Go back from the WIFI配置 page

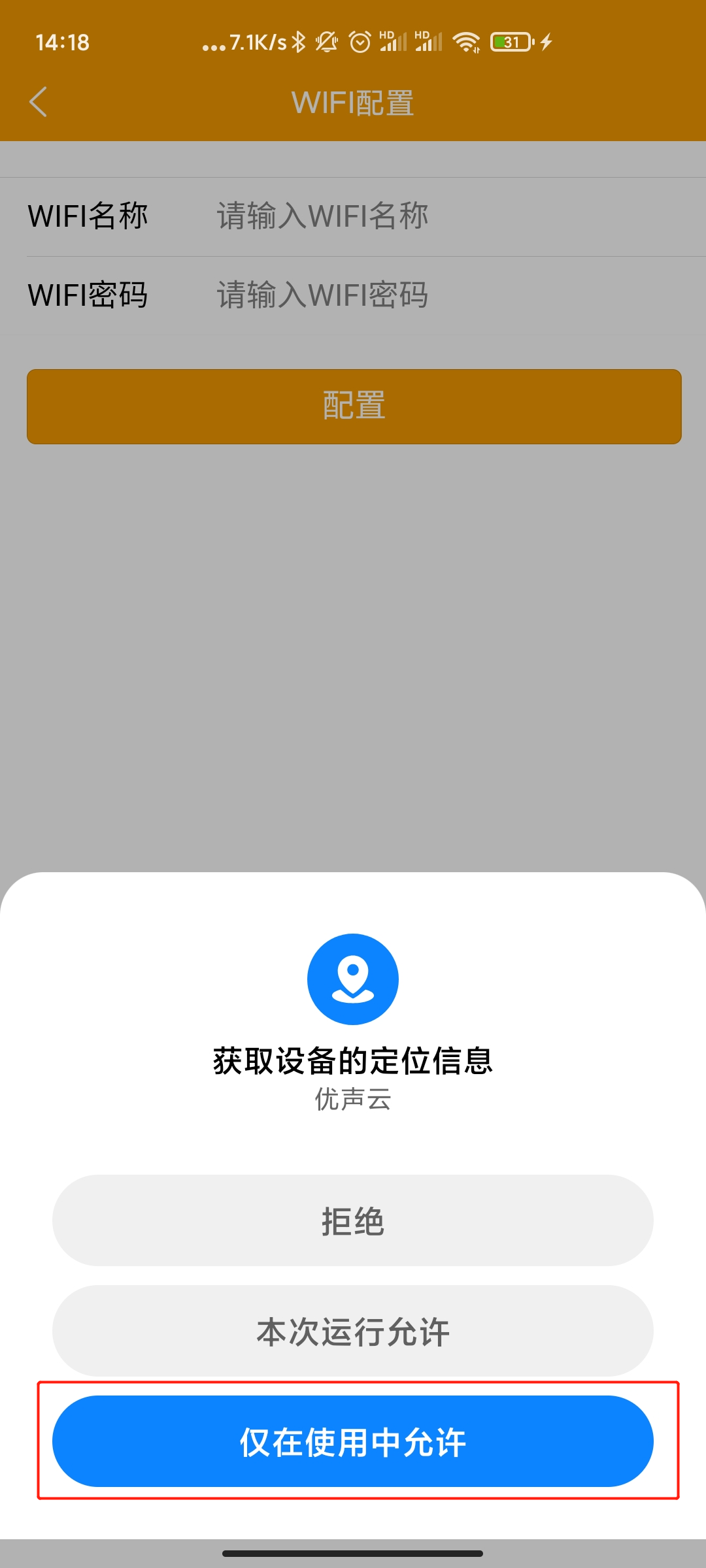[x=39, y=102]
